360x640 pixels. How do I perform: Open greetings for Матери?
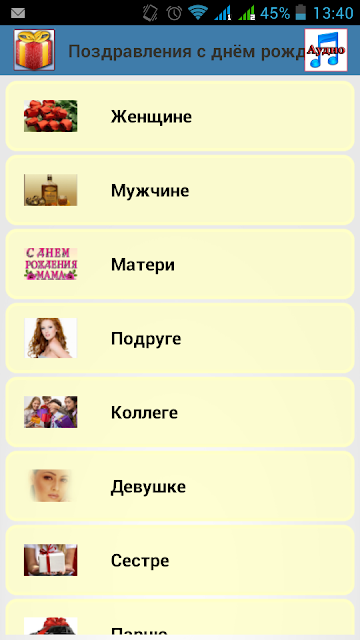[x=180, y=264]
